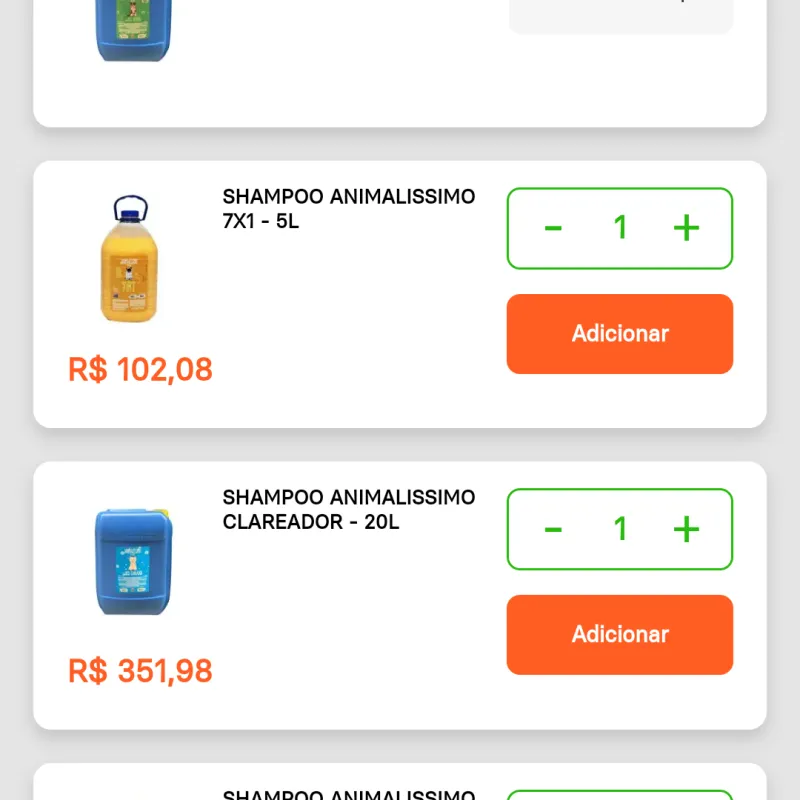800x800 pixels.
Task: Increase quantity for Shampoo Animalissimo Clareador 20L
Action: click(x=686, y=529)
